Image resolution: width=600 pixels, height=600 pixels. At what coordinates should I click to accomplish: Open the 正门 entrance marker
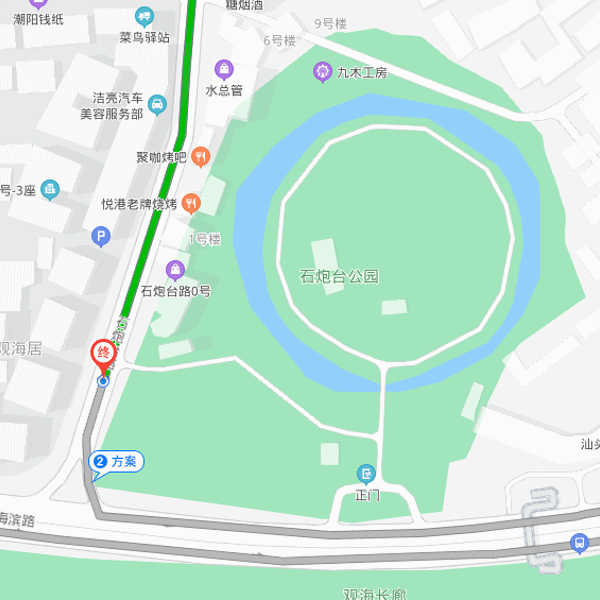point(368,473)
